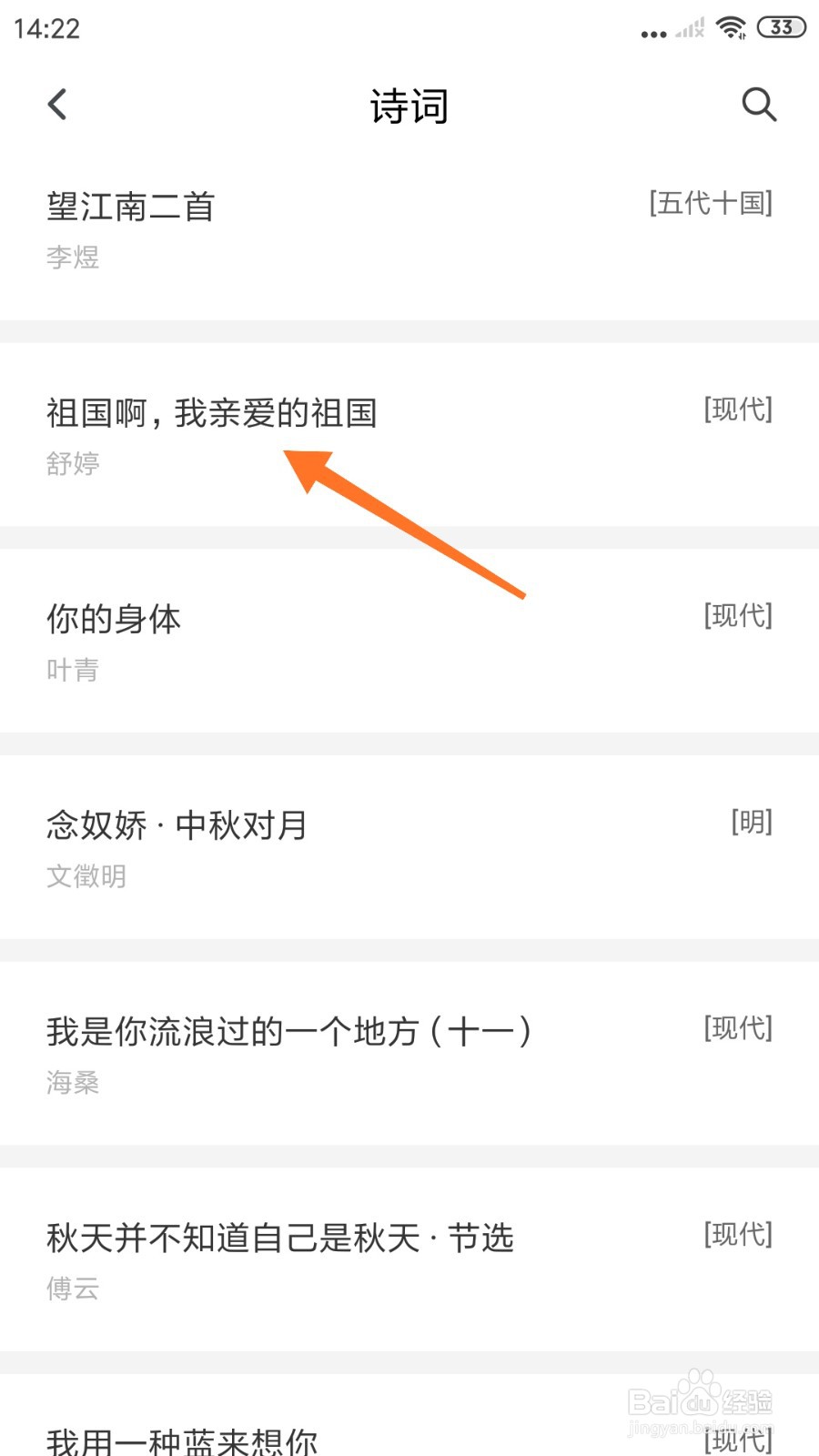The height and width of the screenshot is (1456, 819).
Task: Tap the battery indicator showing 33
Action: [779, 28]
